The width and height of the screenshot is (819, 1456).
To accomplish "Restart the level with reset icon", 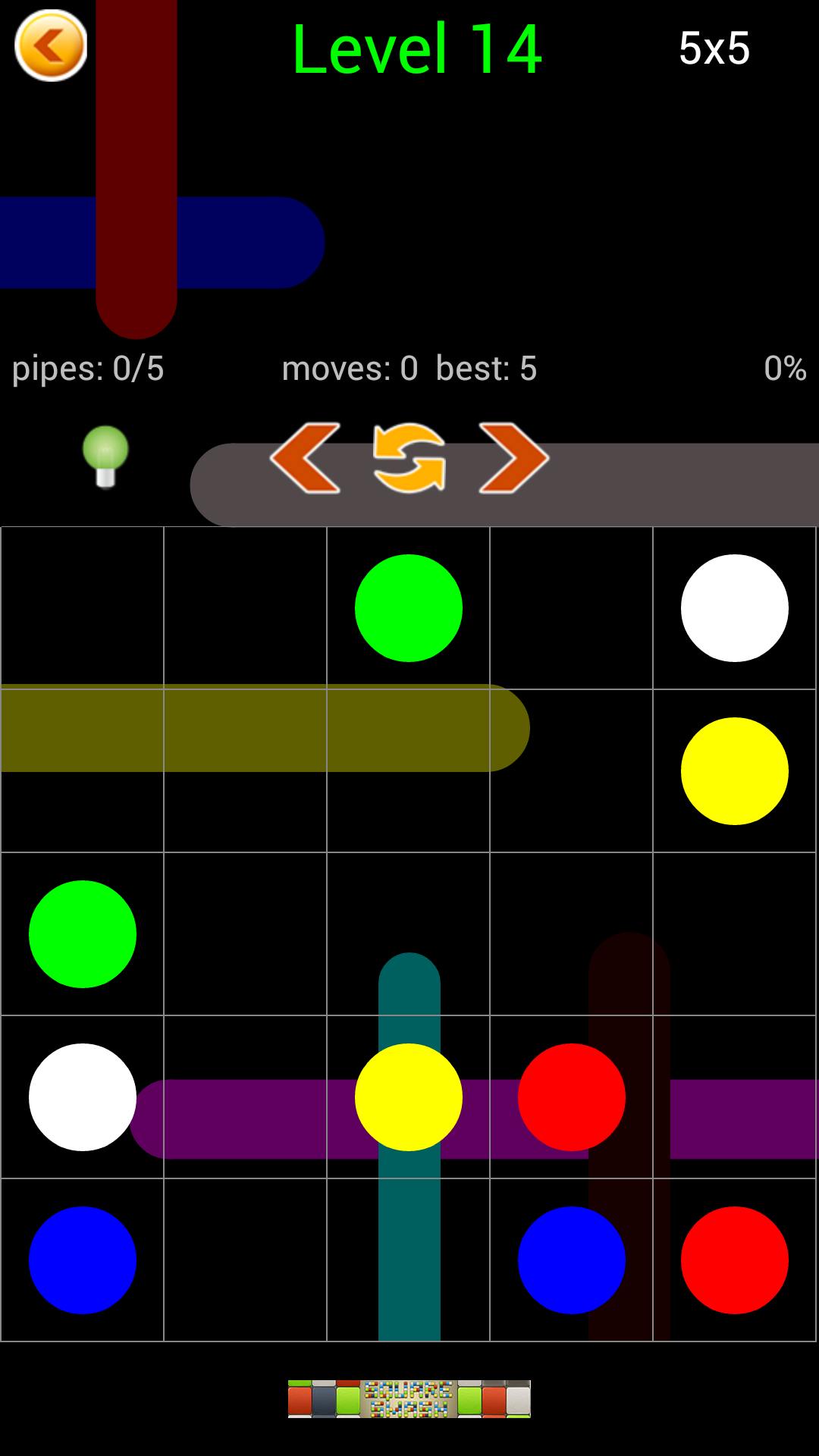I will click(409, 457).
